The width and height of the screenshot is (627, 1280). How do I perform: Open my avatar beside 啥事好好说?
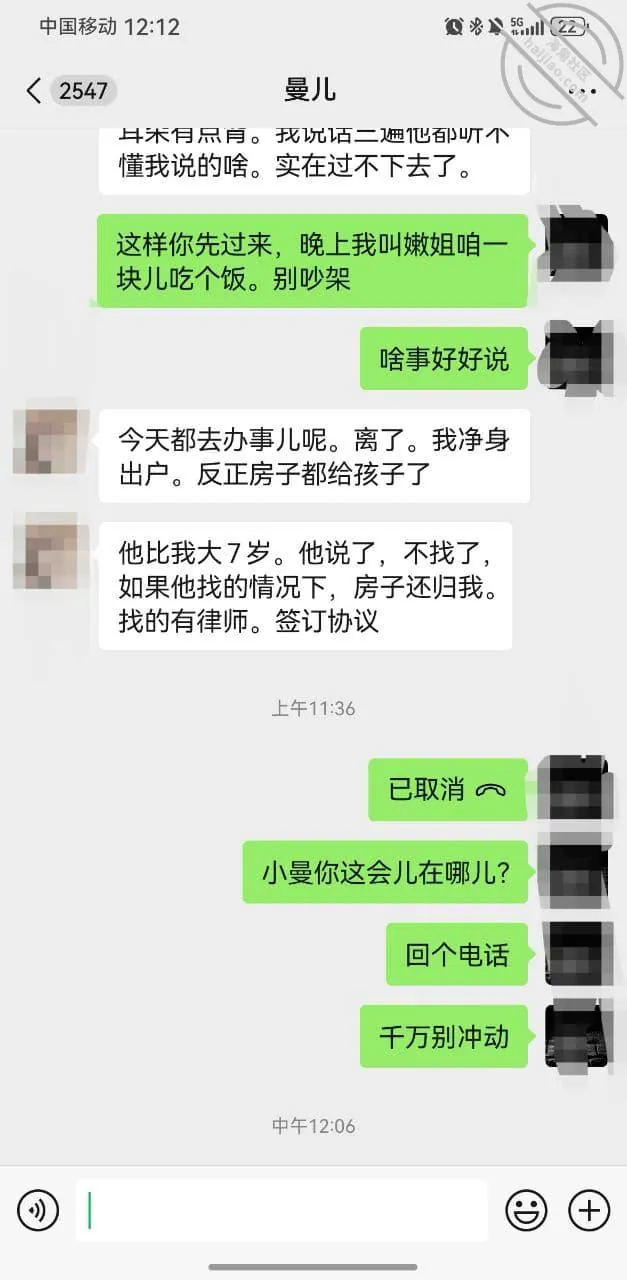pos(576,357)
